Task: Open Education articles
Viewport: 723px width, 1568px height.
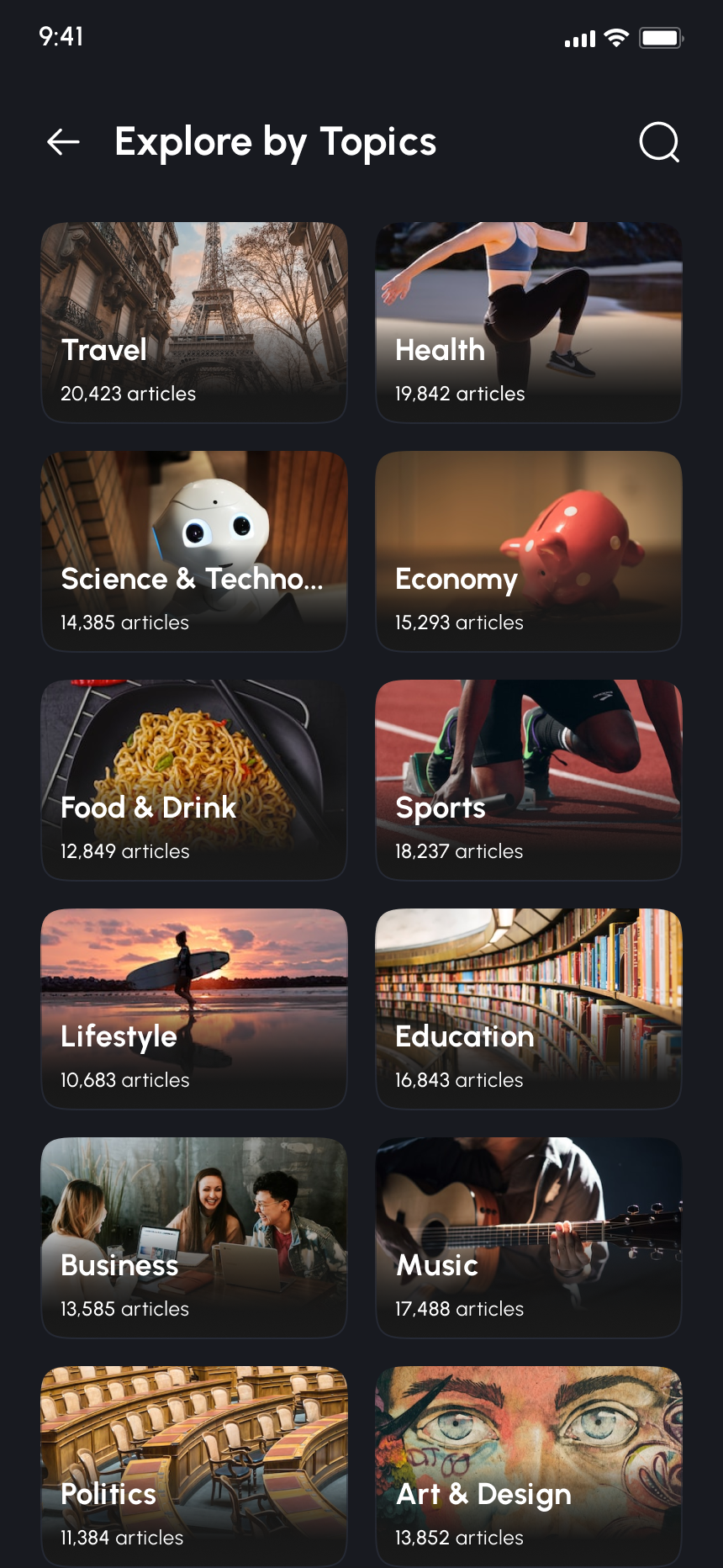Action: (528, 1009)
